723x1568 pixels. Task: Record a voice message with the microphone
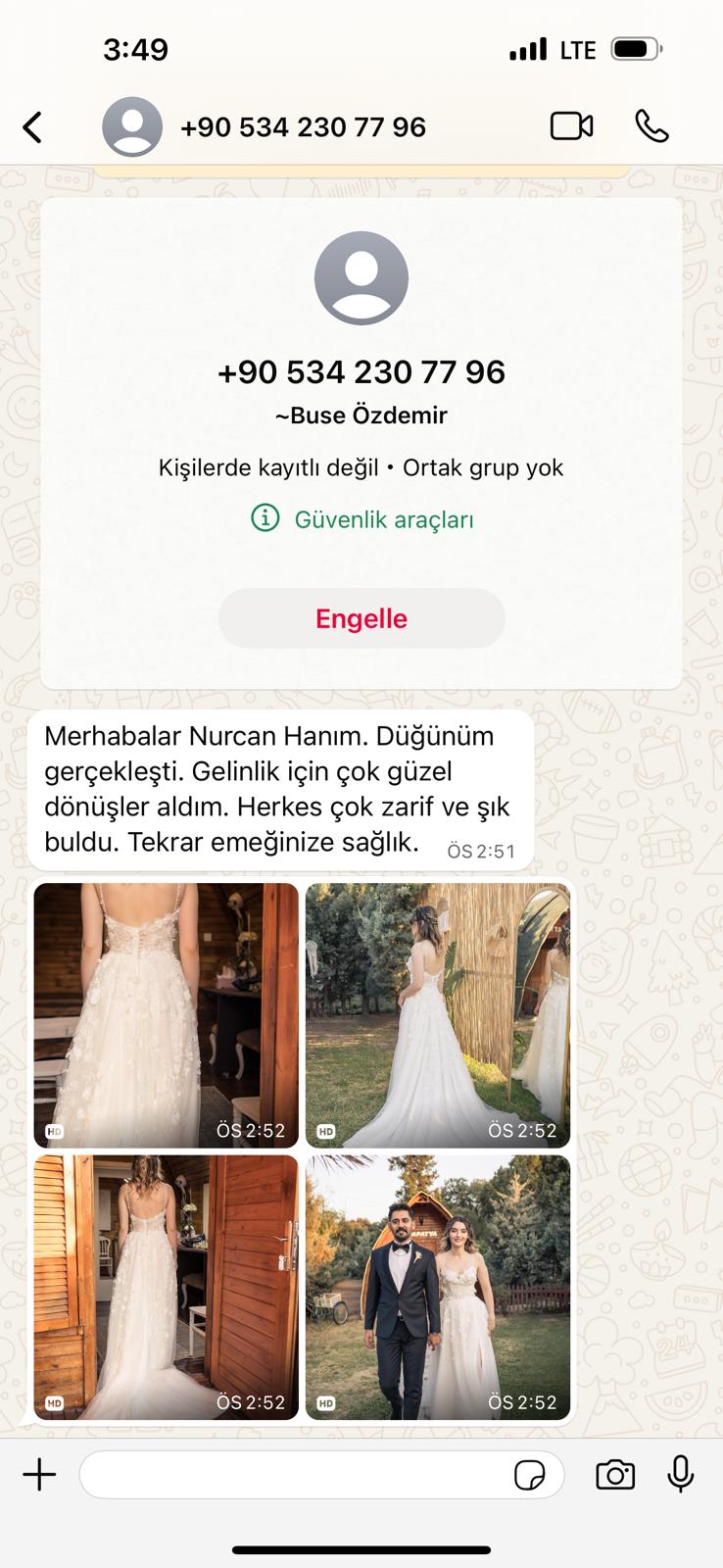click(681, 1475)
